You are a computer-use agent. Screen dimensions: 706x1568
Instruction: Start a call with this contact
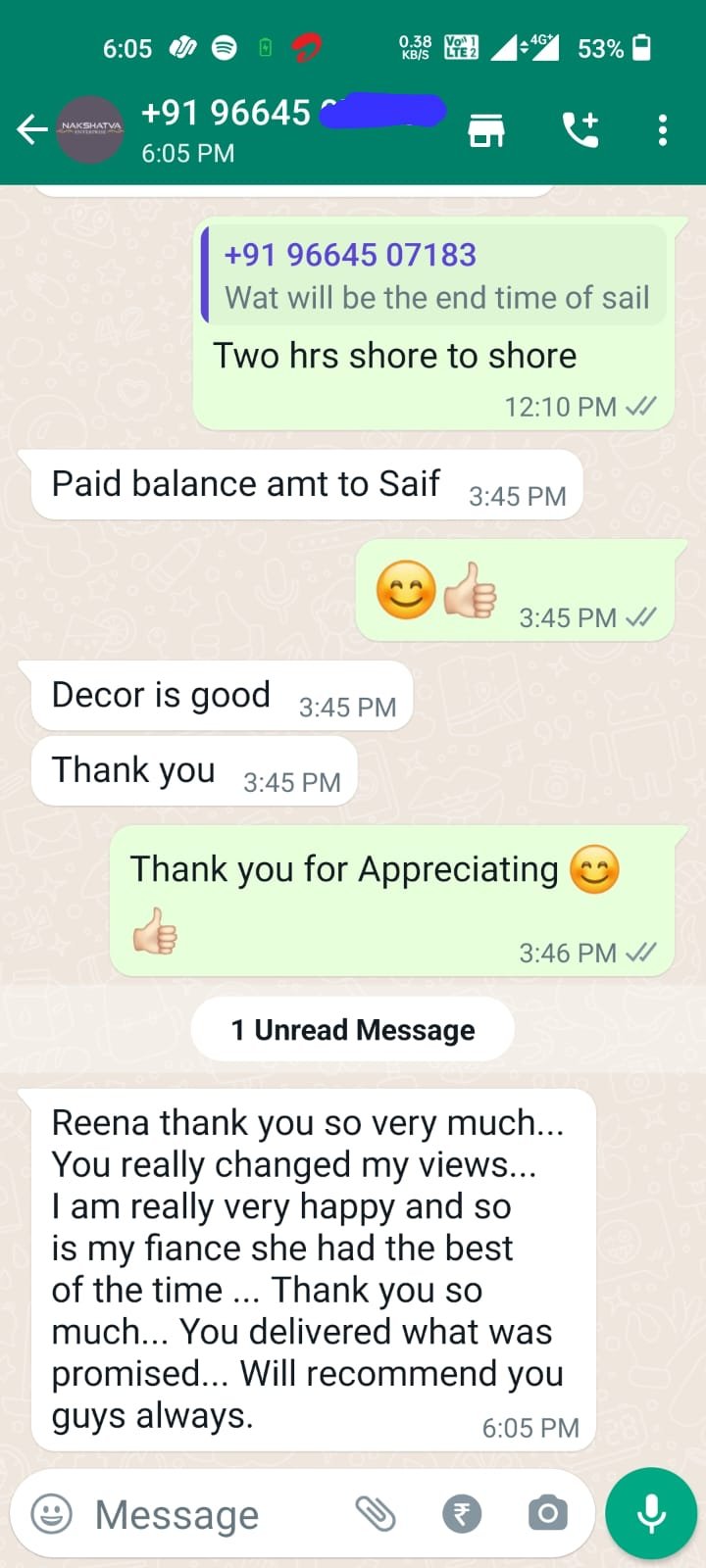580,129
